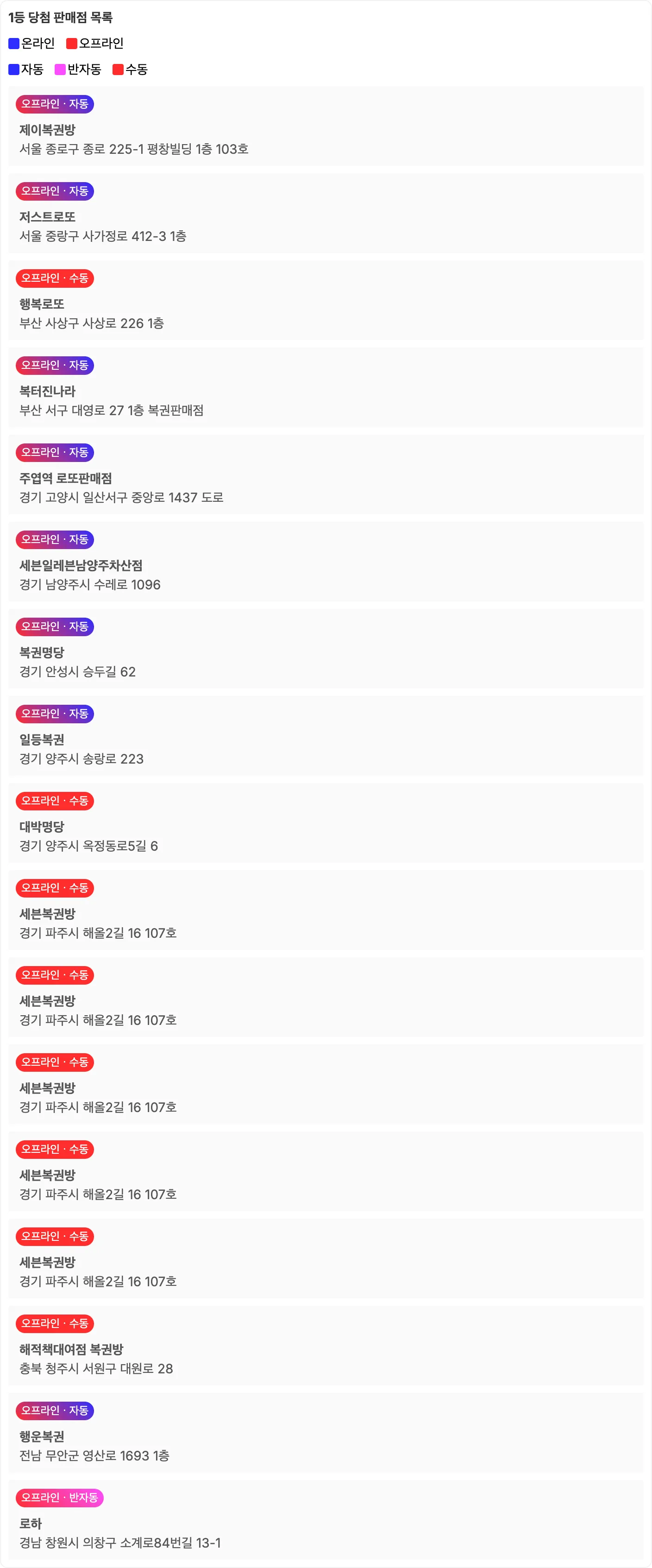Click the gradient pill on 일등복권
This screenshot has height=1568, width=652.
pyautogui.click(x=54, y=714)
